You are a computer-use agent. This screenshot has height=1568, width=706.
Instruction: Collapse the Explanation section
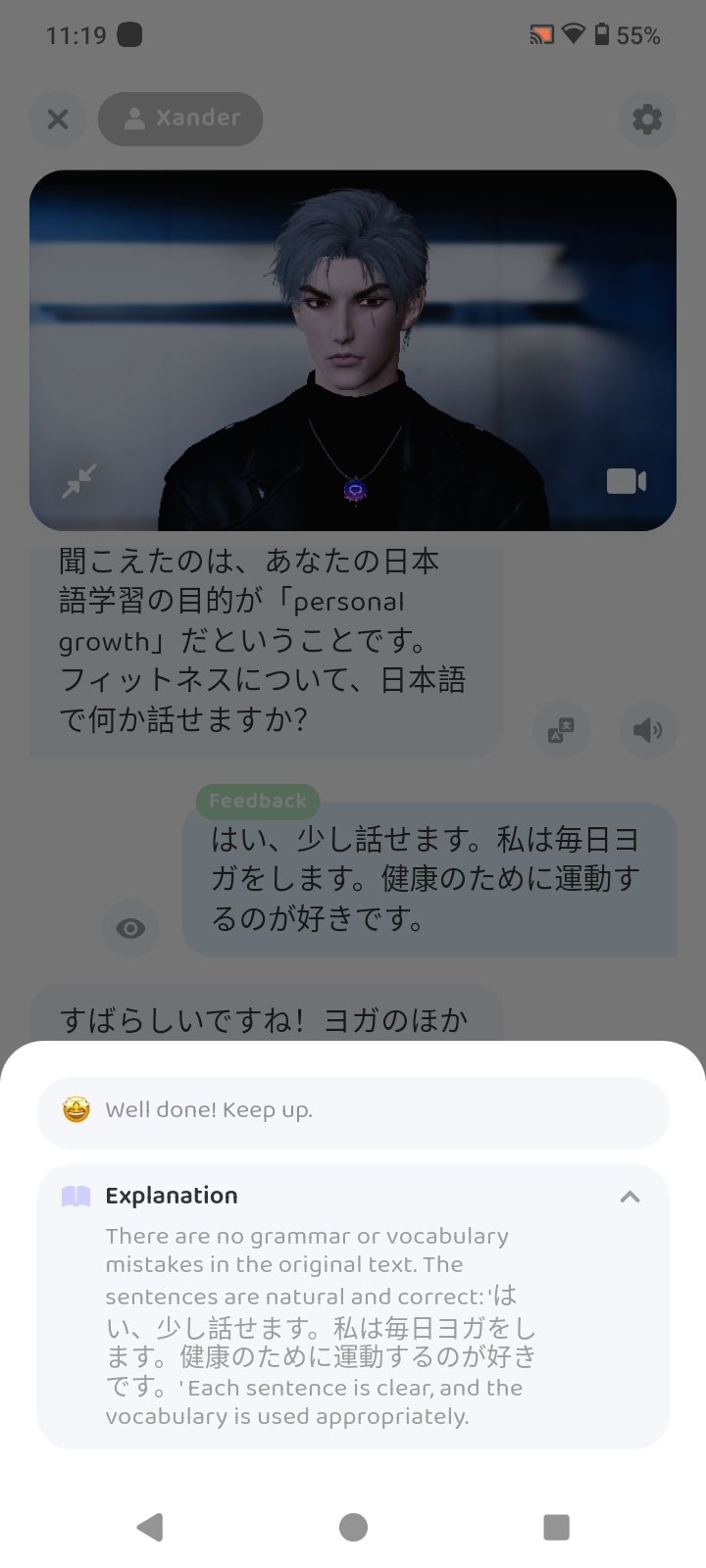click(x=630, y=1197)
